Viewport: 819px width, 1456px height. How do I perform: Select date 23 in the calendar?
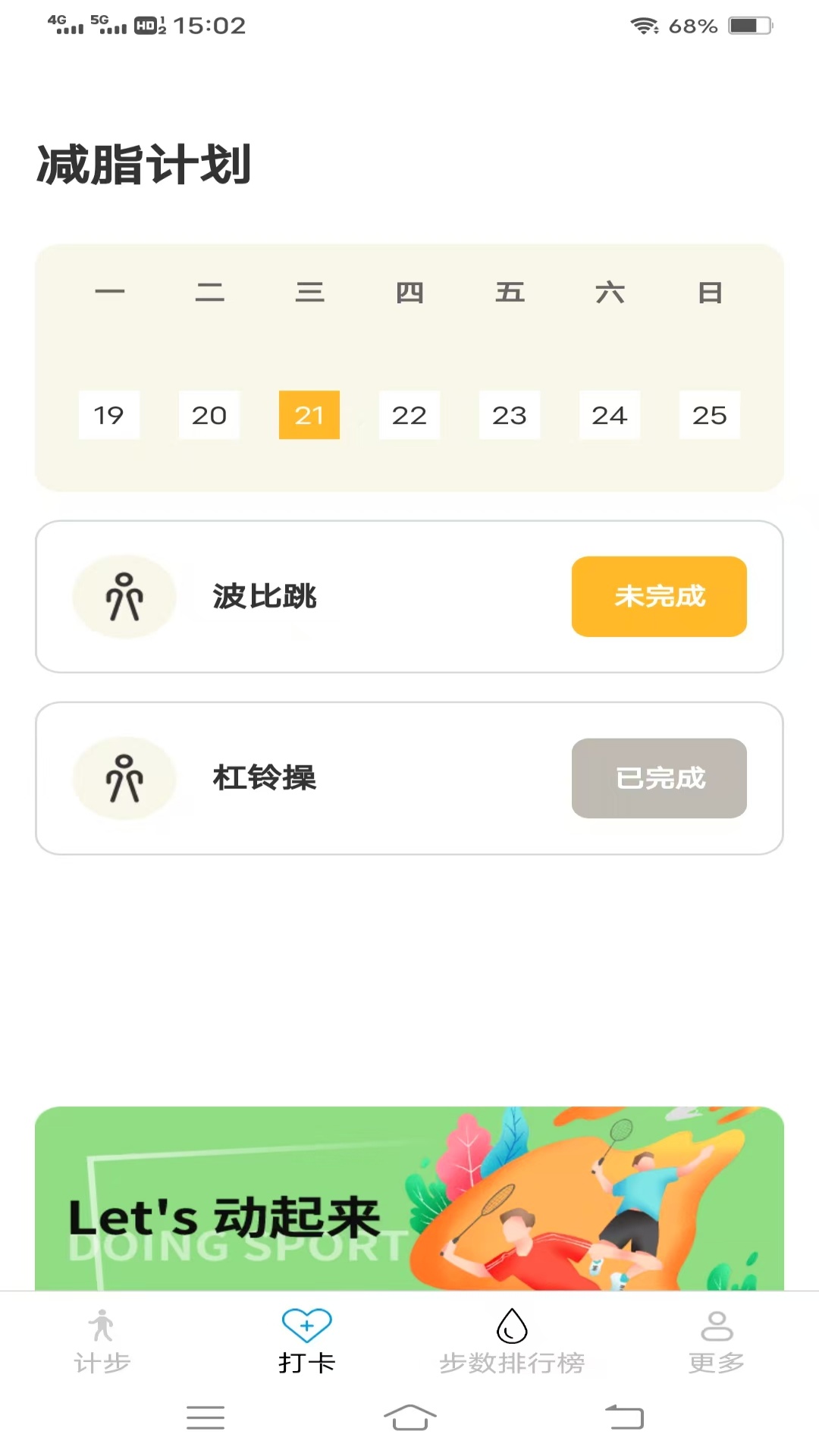(509, 415)
